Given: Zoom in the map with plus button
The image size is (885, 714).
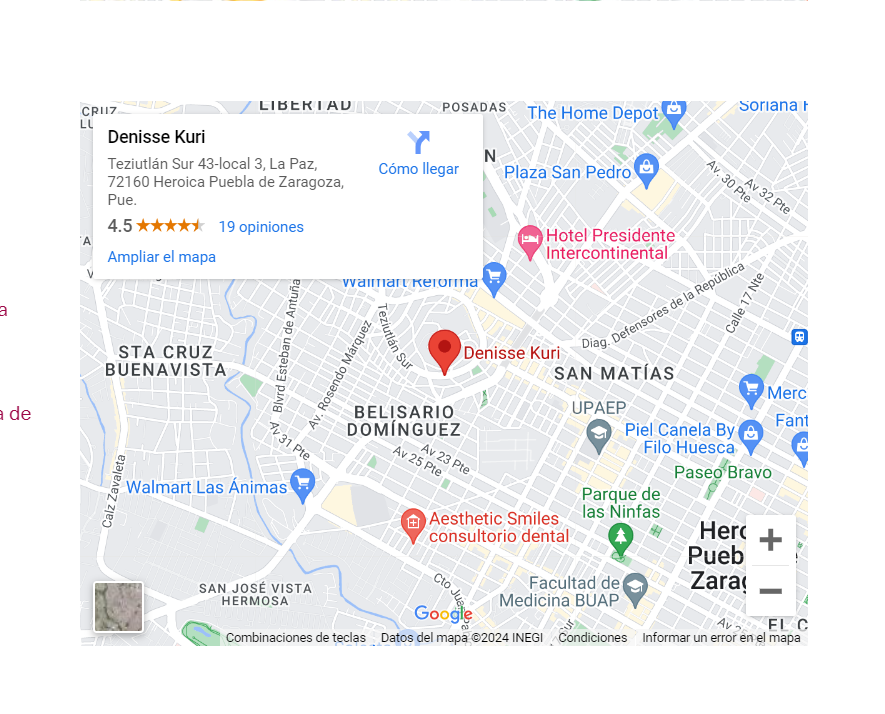Looking at the screenshot, I should point(770,541).
